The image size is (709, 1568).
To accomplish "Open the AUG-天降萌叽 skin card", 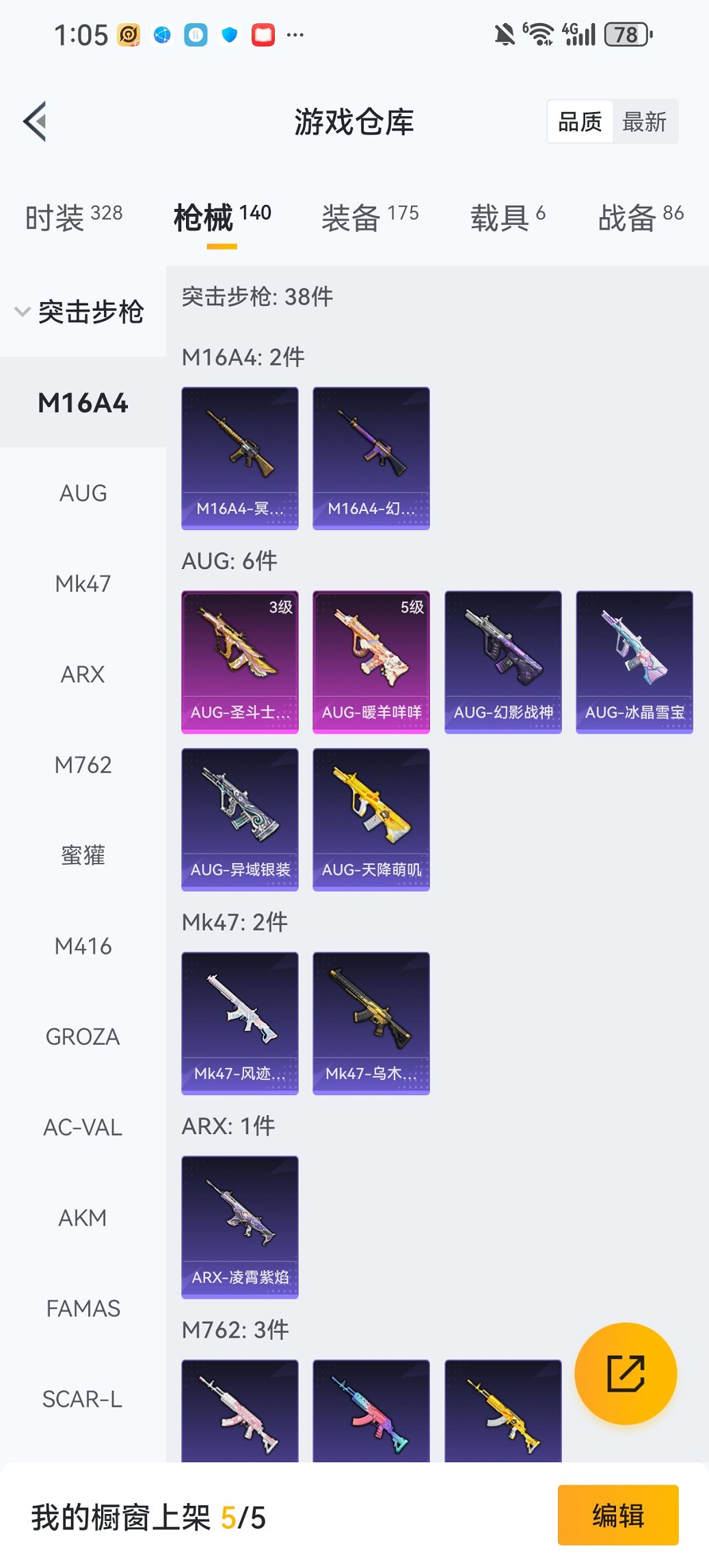I will click(x=371, y=819).
